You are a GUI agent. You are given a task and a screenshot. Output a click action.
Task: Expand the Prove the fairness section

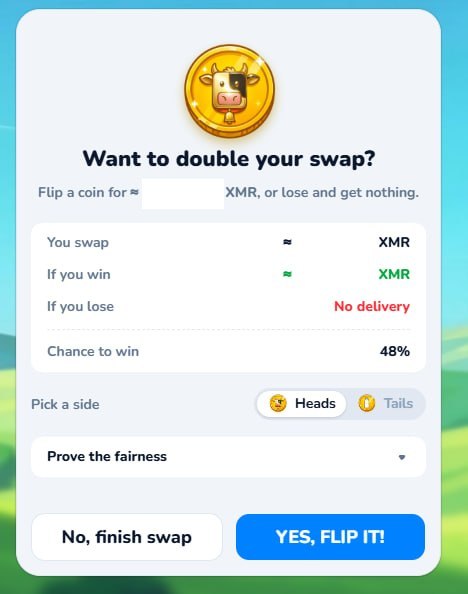229,457
